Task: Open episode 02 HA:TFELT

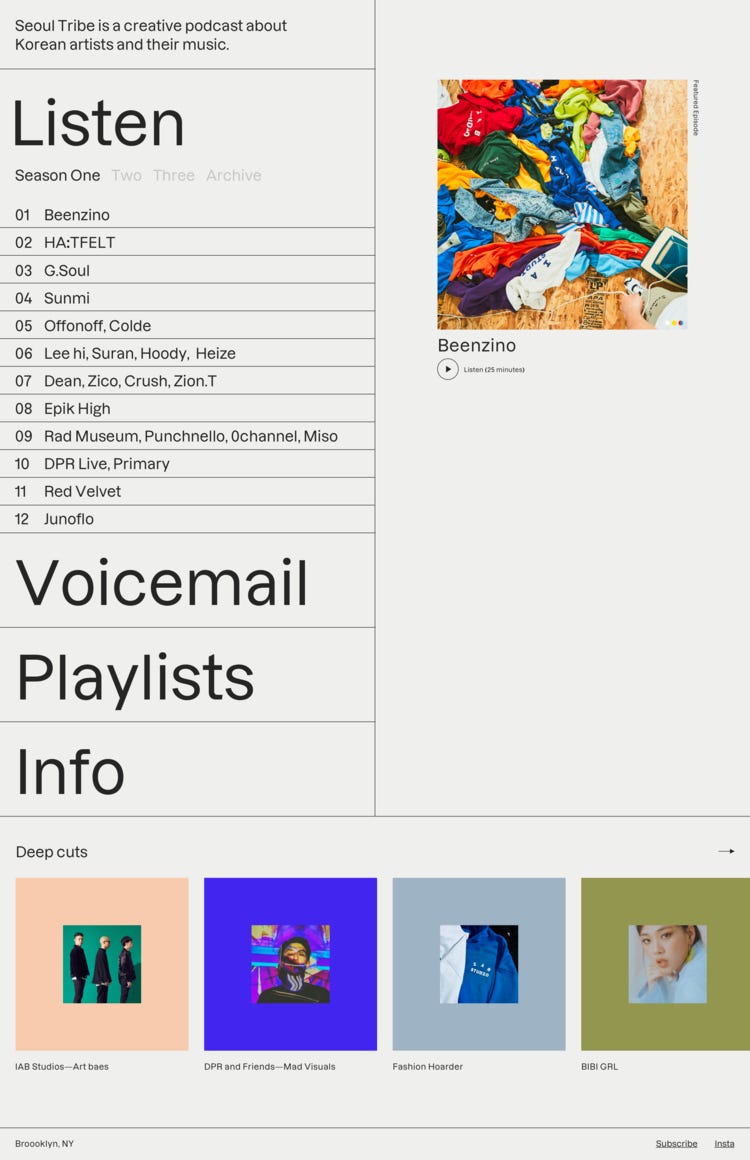Action: tap(79, 242)
